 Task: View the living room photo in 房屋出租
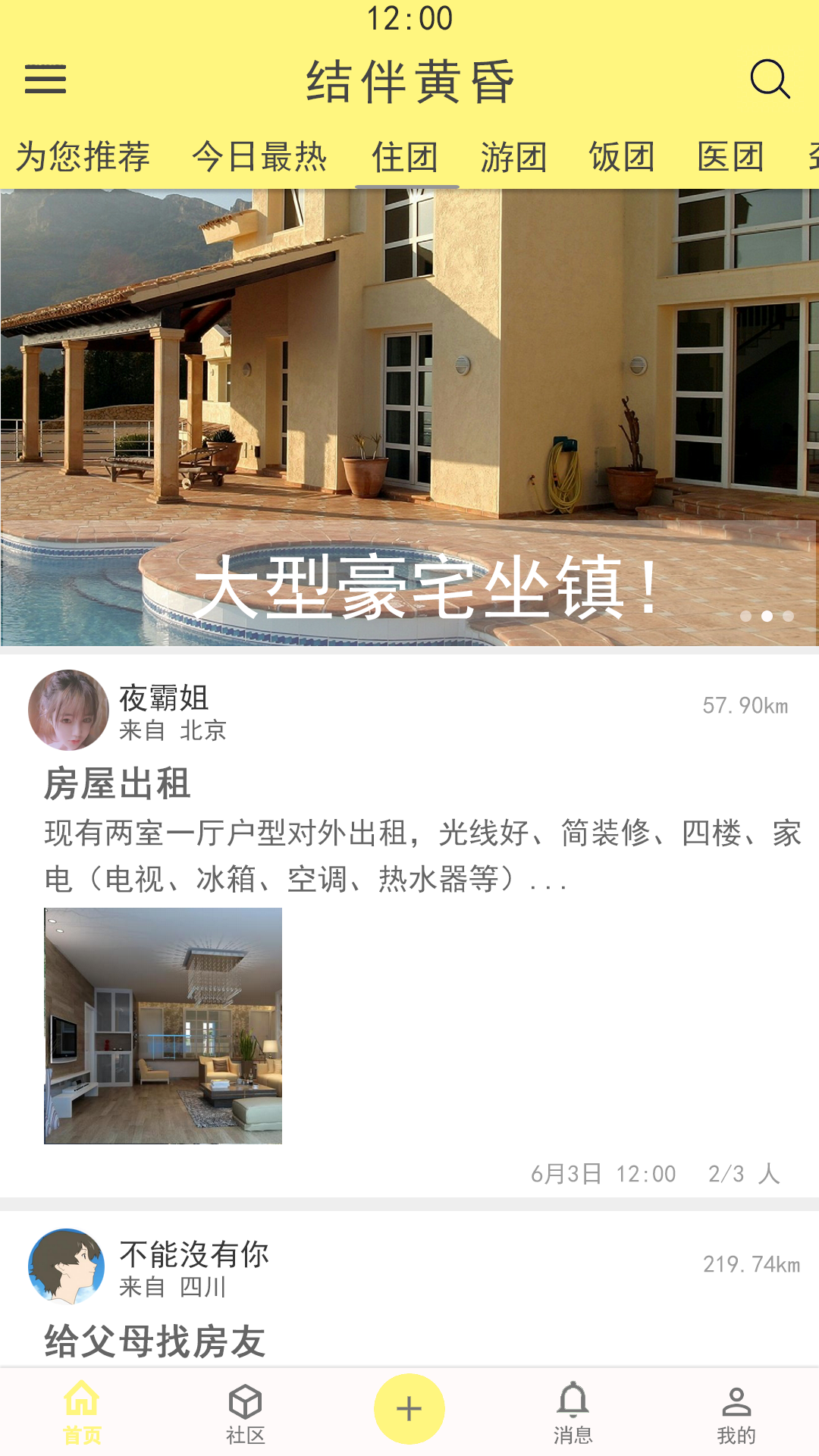[163, 1026]
